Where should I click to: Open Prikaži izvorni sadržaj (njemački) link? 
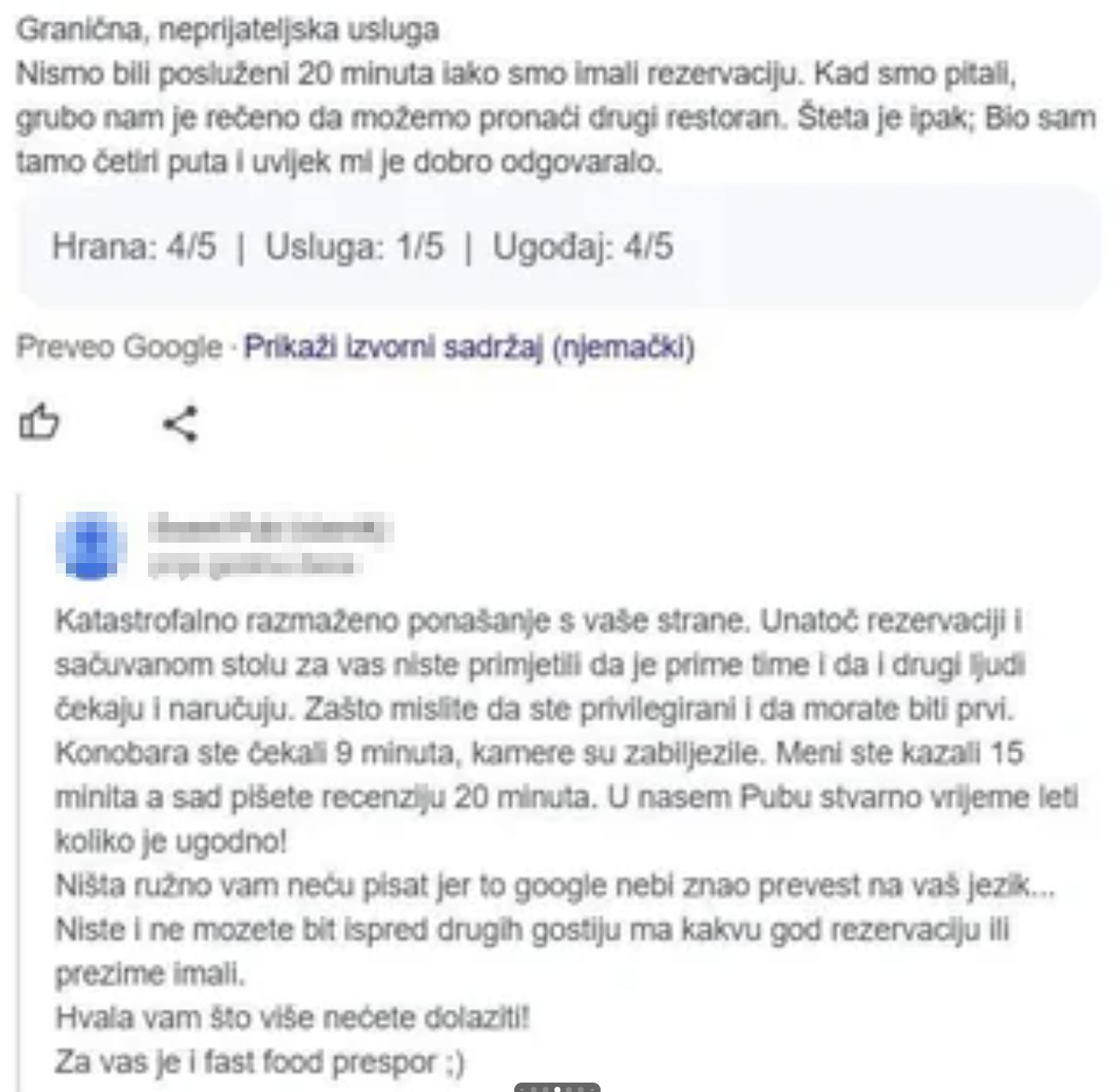coord(469,347)
